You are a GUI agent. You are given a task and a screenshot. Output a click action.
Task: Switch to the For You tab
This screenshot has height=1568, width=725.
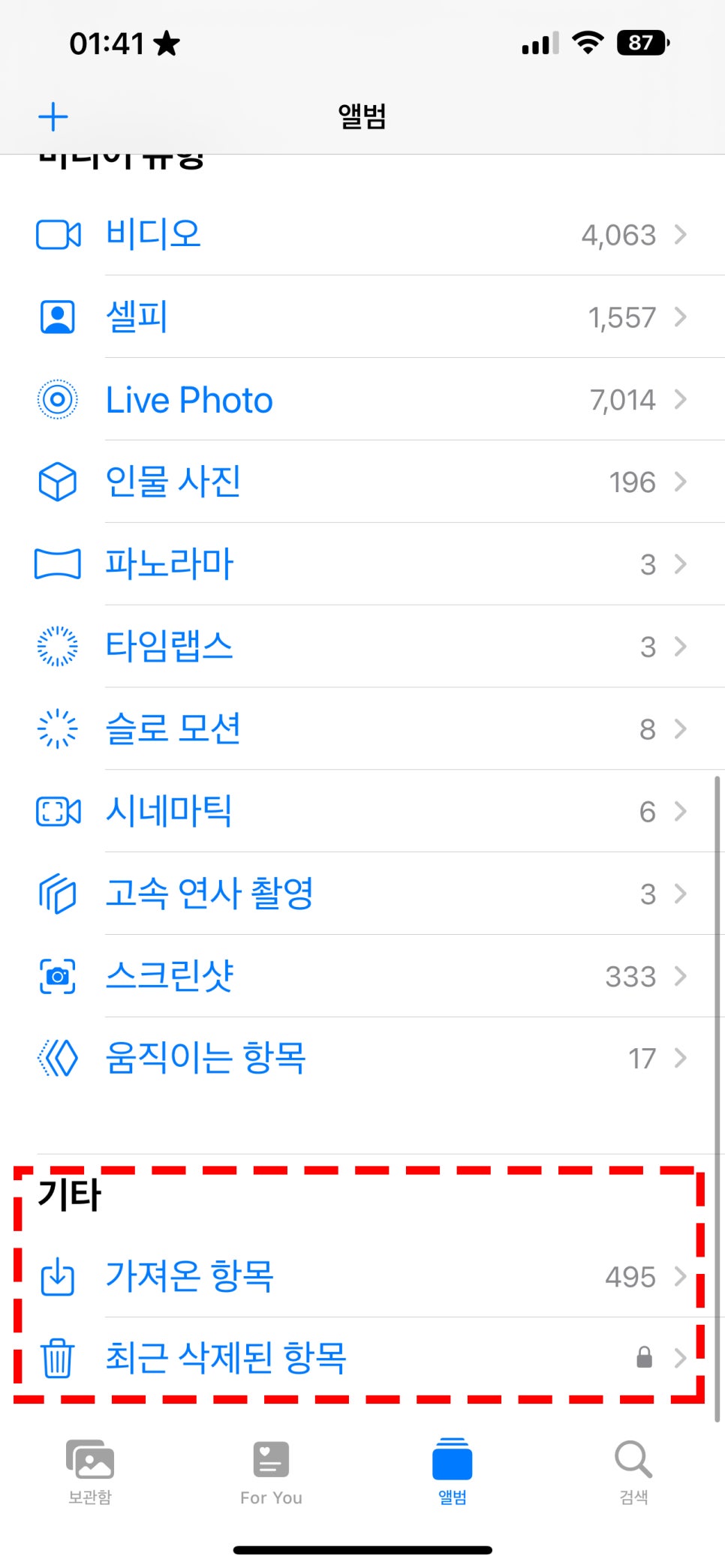(271, 1472)
